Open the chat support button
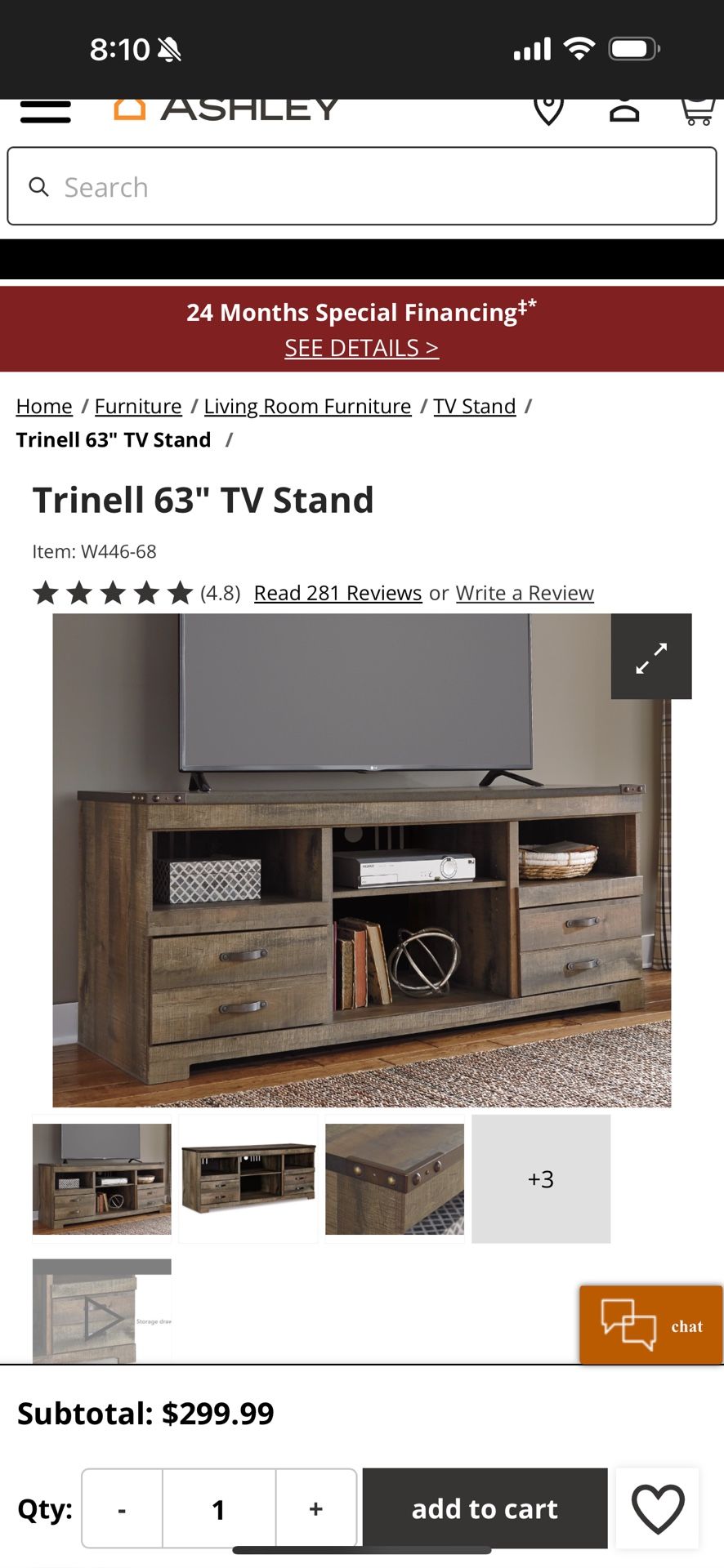The width and height of the screenshot is (724, 1568). (651, 1325)
